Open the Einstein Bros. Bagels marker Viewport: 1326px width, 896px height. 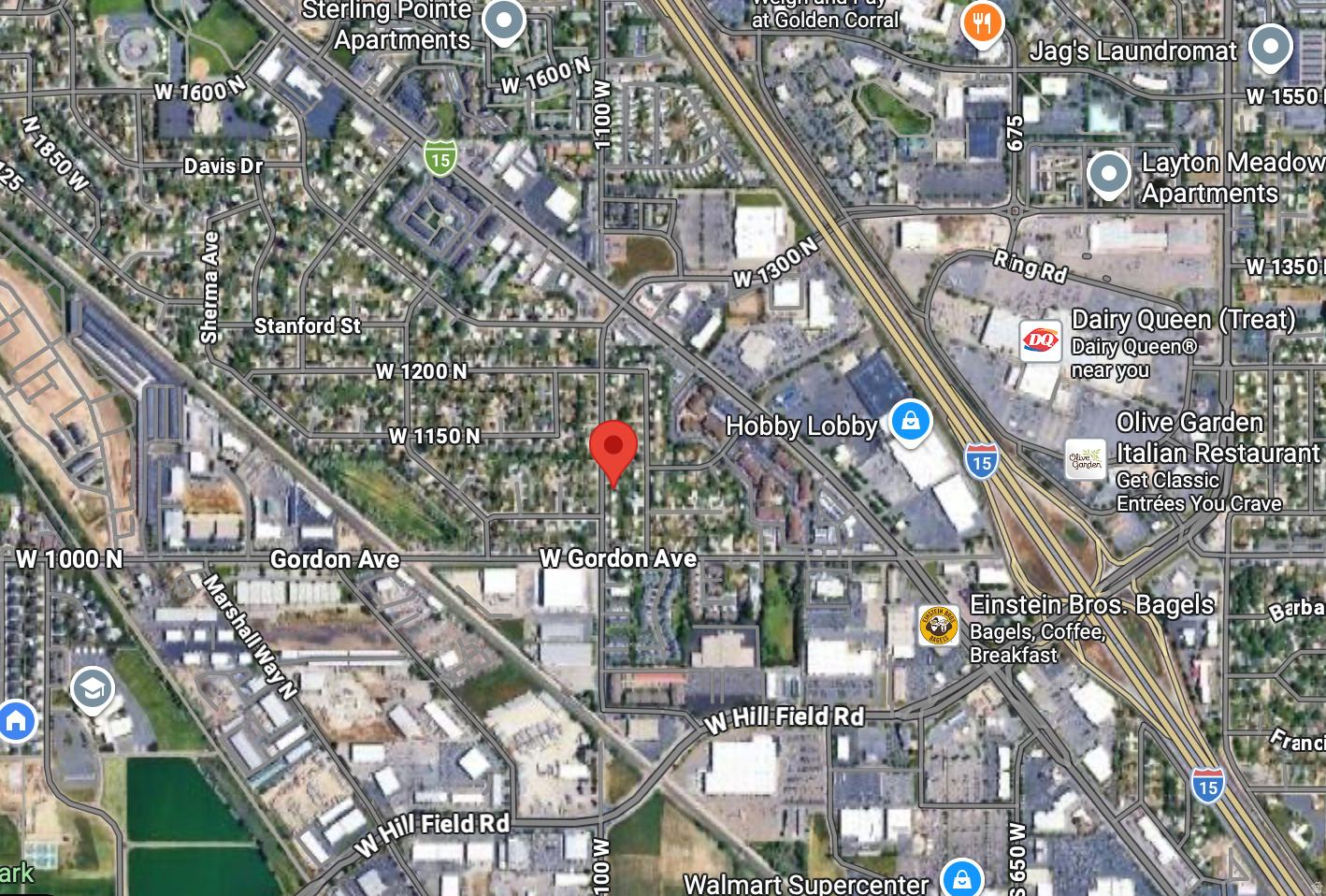tap(938, 626)
